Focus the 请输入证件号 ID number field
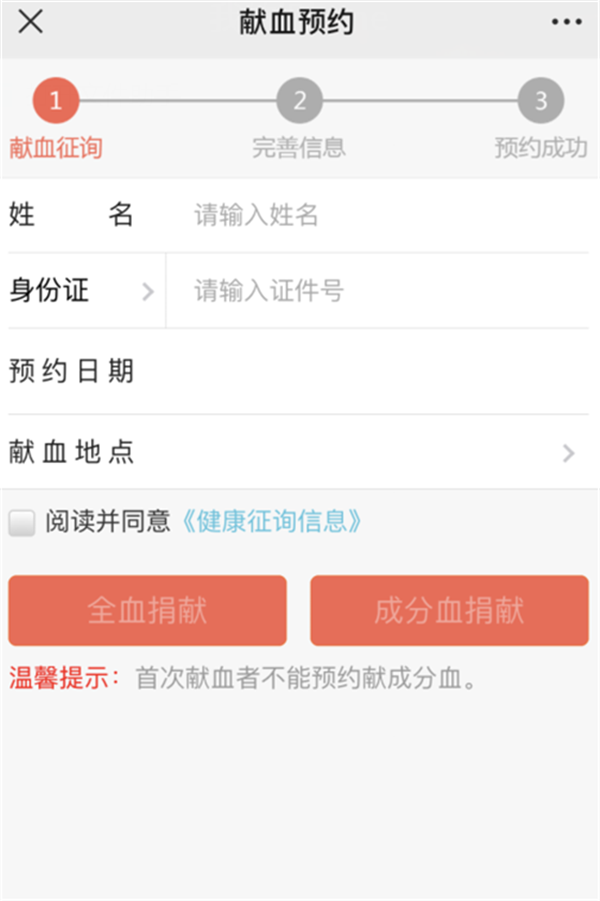This screenshot has width=600, height=901. [380, 291]
